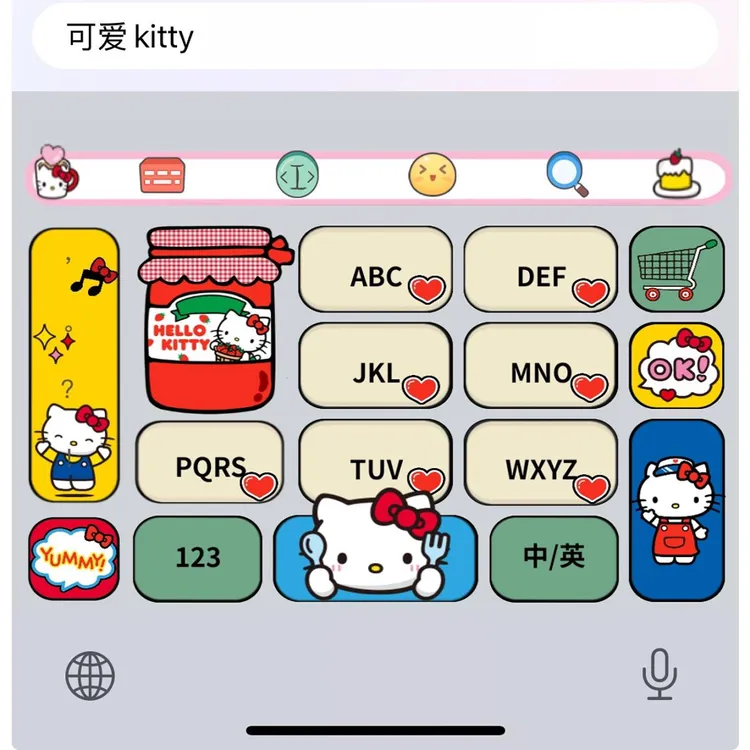Tap the PQRS key
750x750 pixels.
point(210,462)
